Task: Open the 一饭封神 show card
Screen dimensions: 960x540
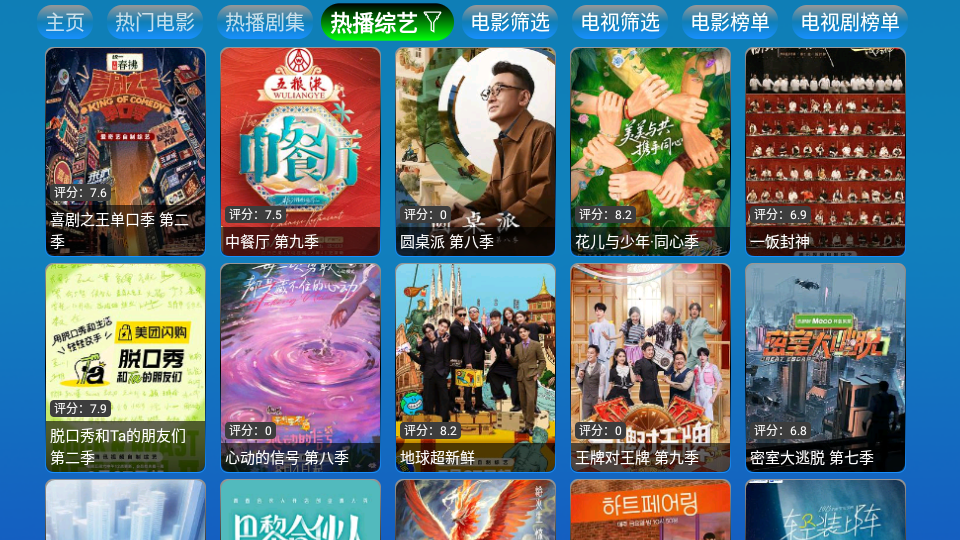Action: point(825,151)
